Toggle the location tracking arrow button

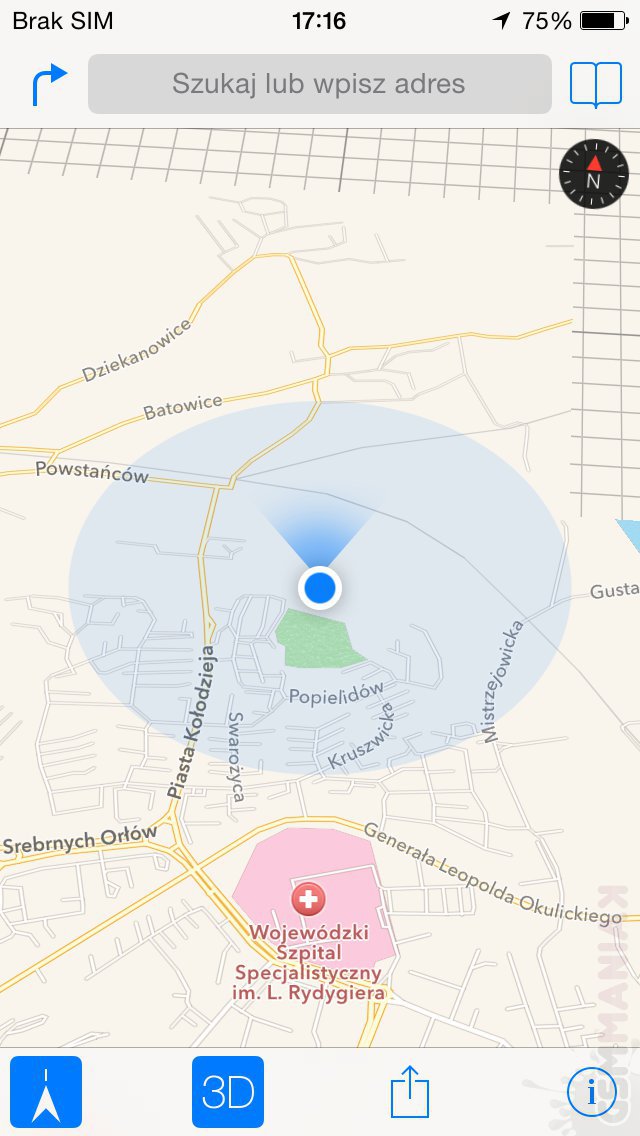click(x=46, y=1092)
